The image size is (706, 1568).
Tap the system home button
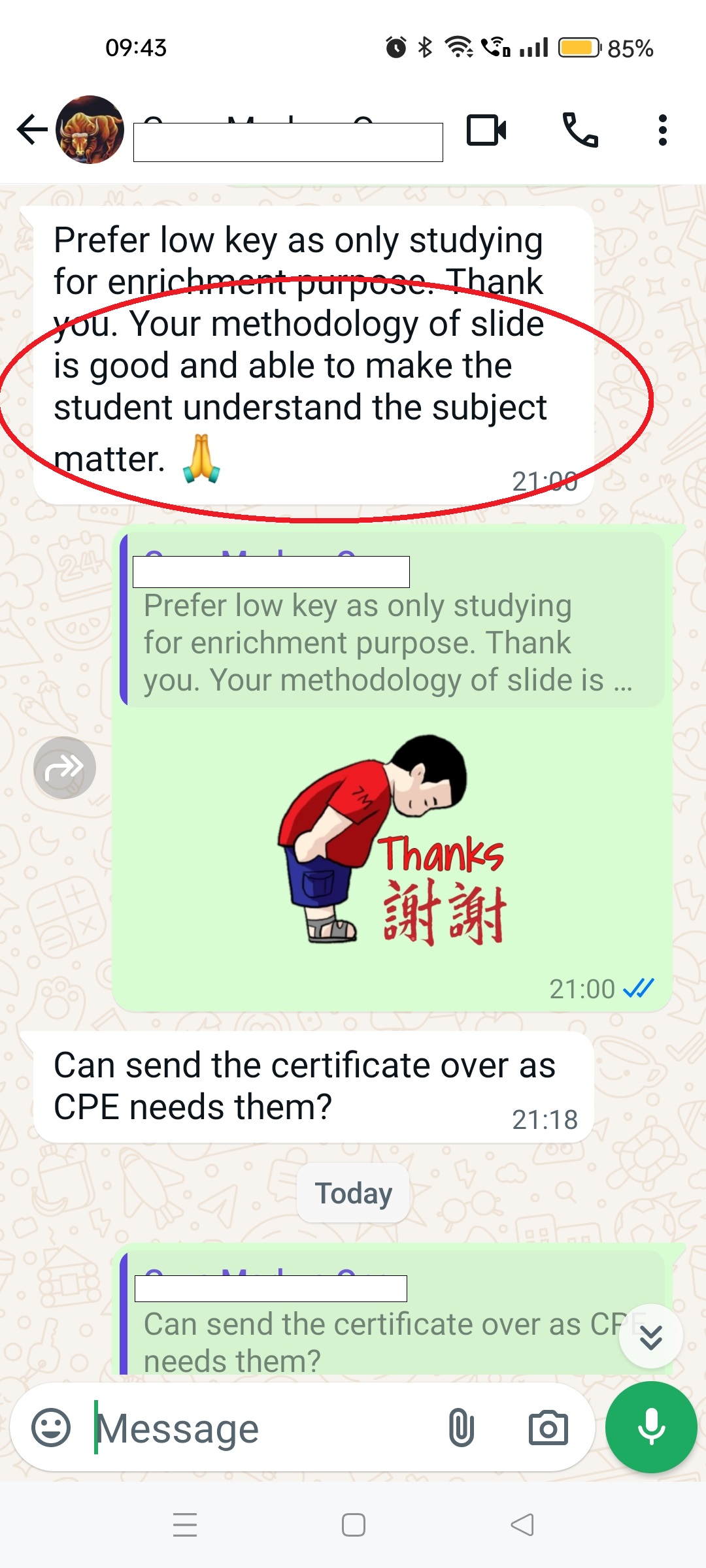click(354, 1525)
